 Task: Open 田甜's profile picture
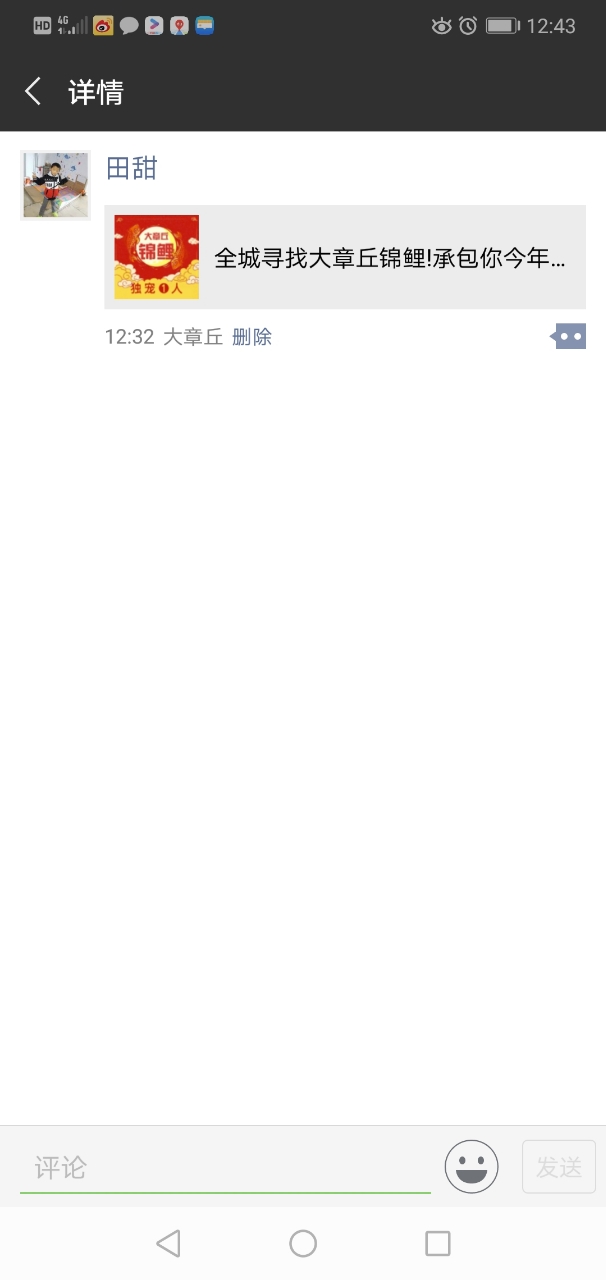[x=56, y=185]
